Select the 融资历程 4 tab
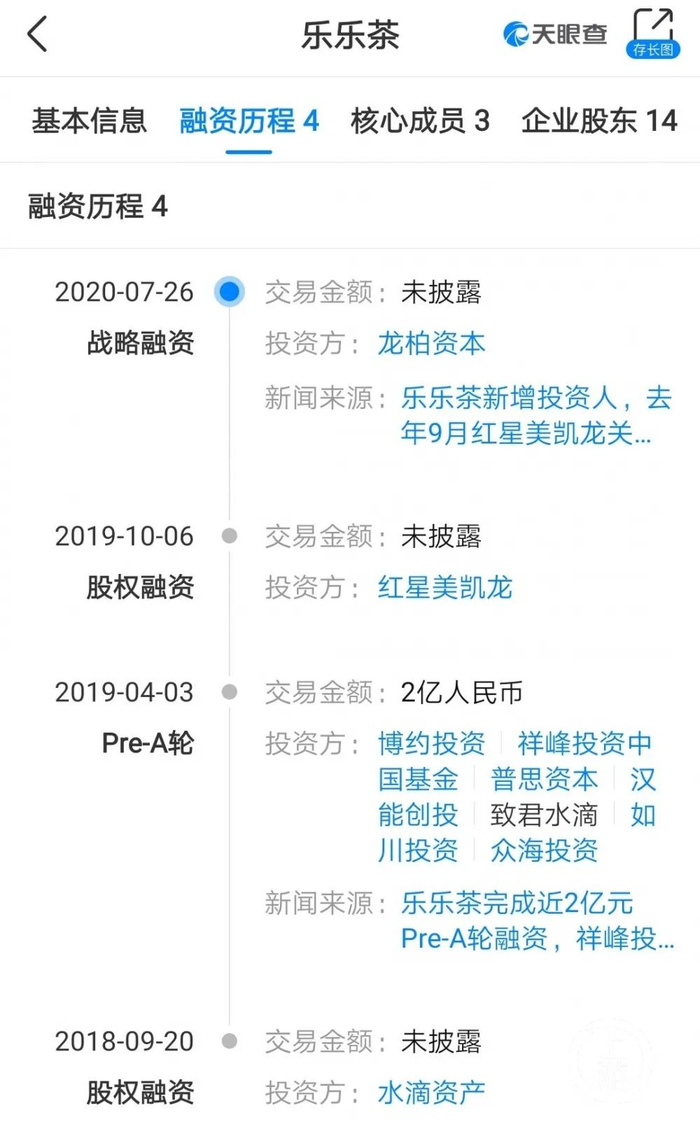Viewport: 700px width, 1131px height. (x=249, y=120)
